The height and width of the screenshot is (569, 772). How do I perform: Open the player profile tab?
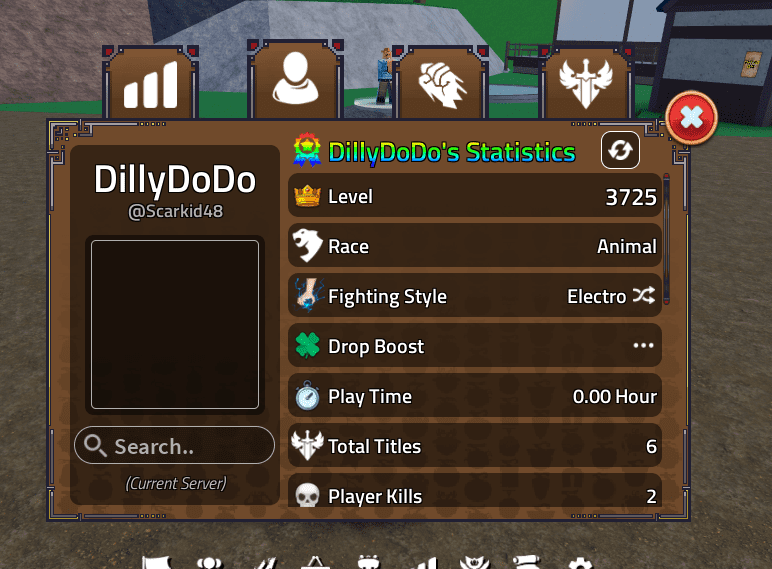(x=295, y=80)
